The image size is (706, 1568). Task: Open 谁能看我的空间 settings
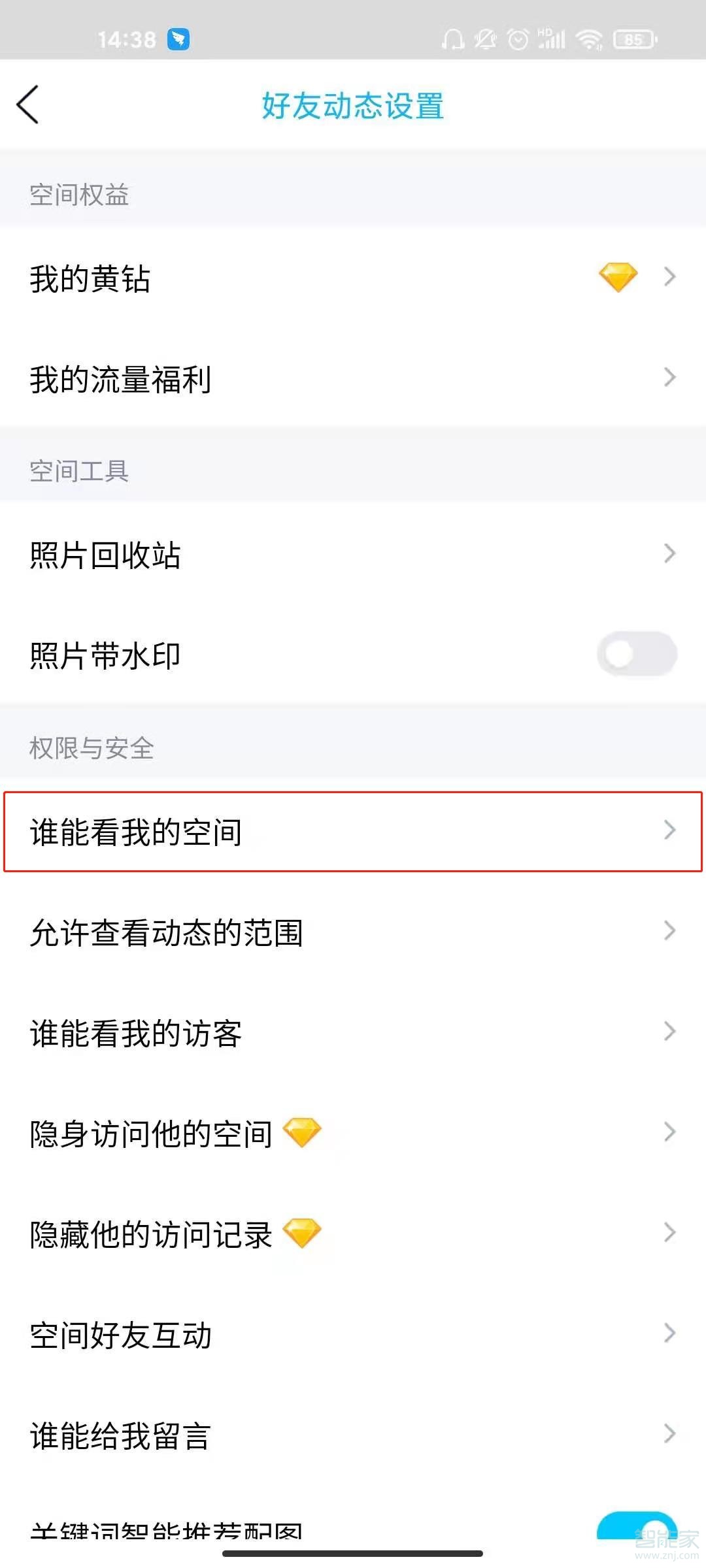tap(353, 831)
